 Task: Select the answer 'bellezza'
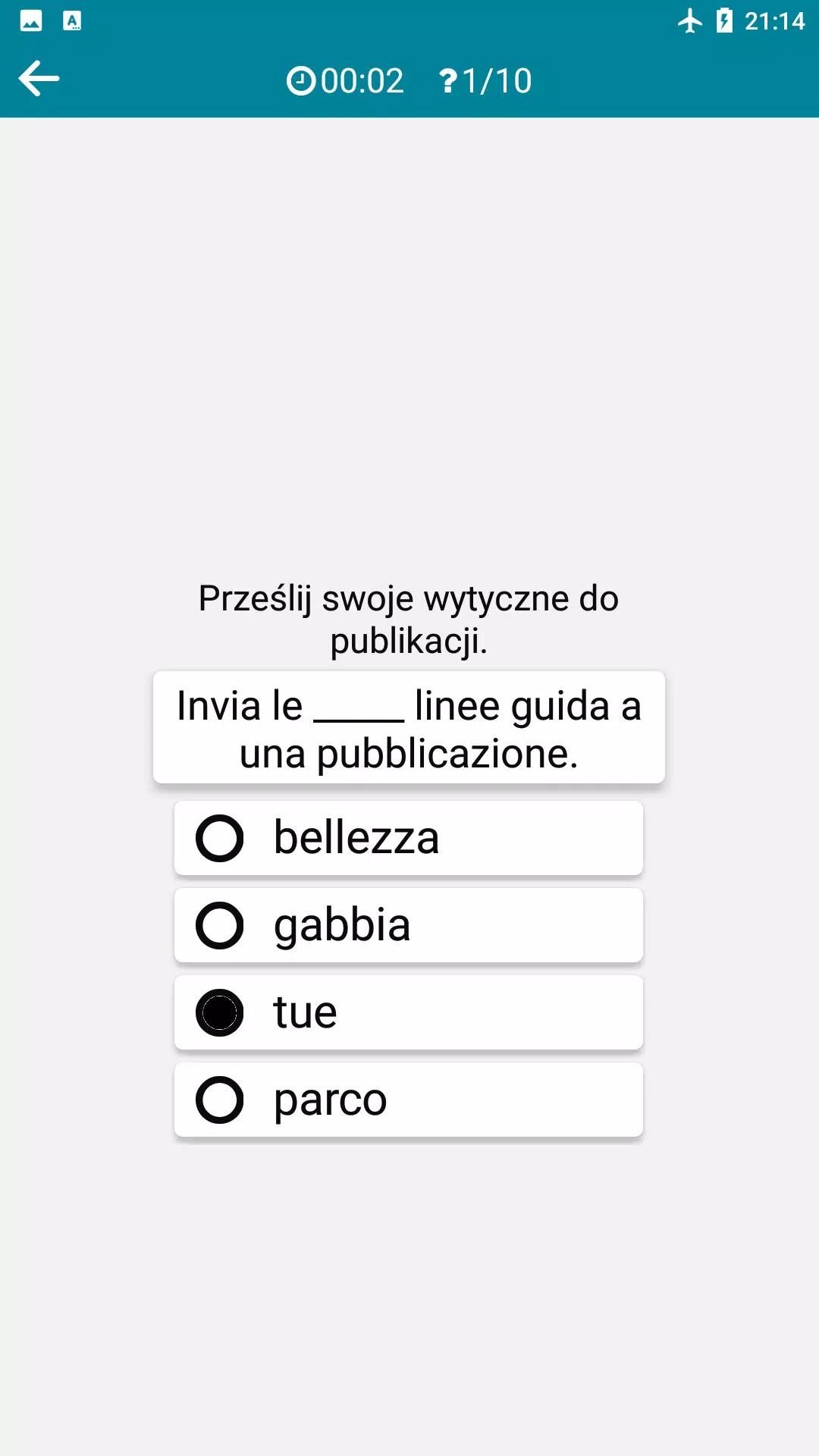408,838
